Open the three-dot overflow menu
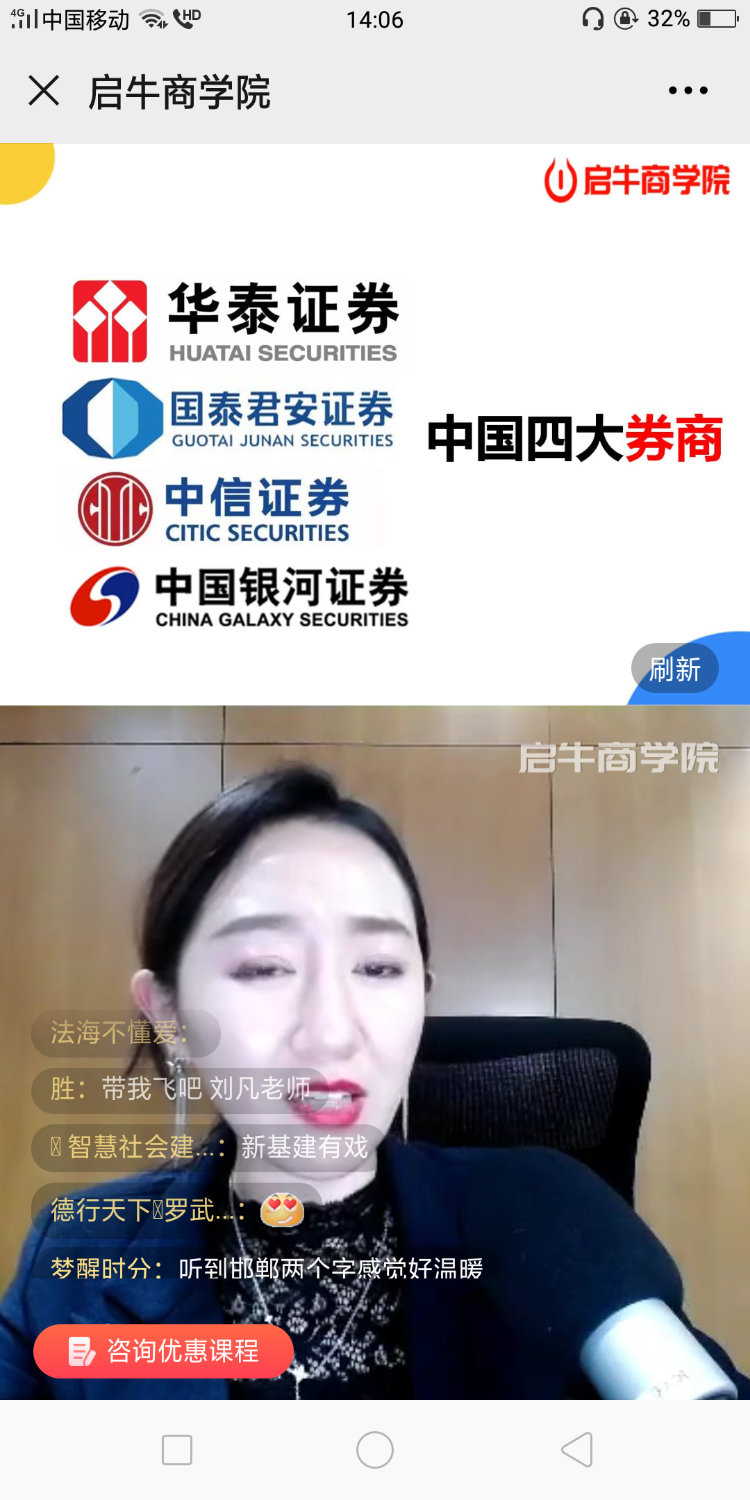Image resolution: width=750 pixels, height=1500 pixels. pyautogui.click(x=688, y=91)
